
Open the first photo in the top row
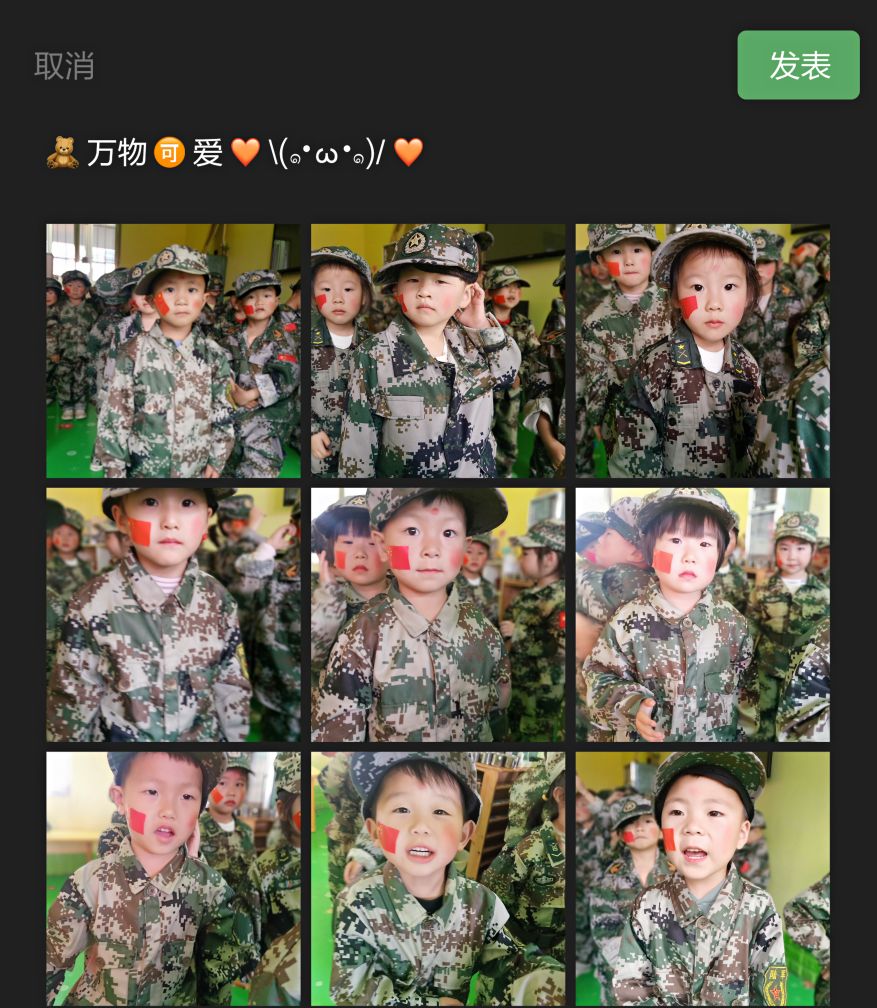[173, 351]
